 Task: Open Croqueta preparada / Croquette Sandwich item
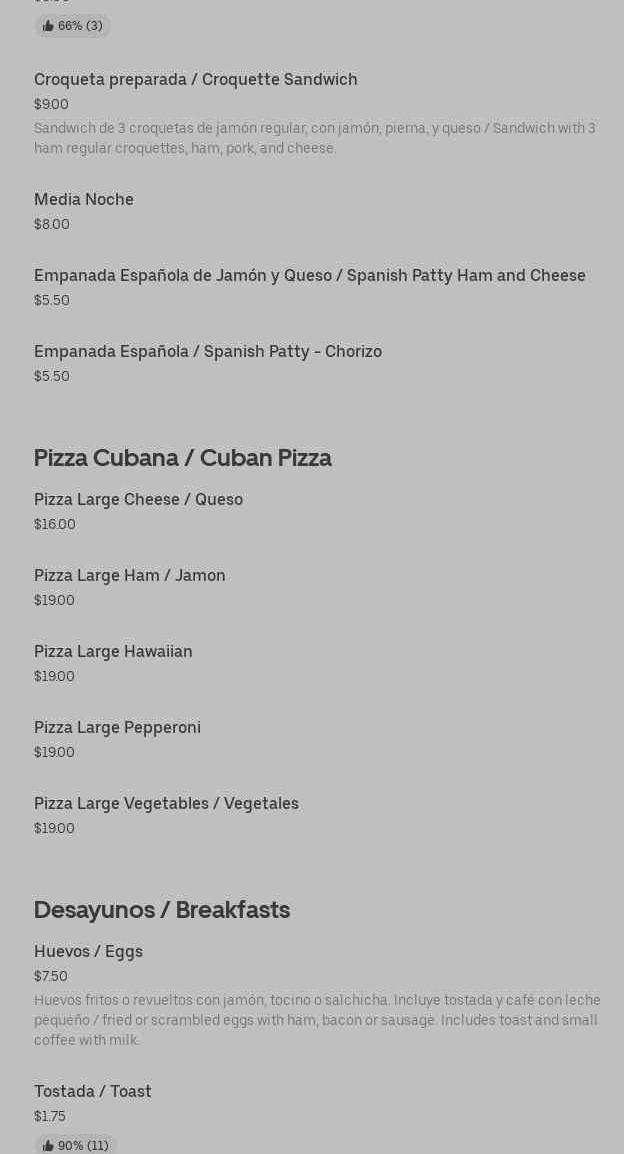196,80
